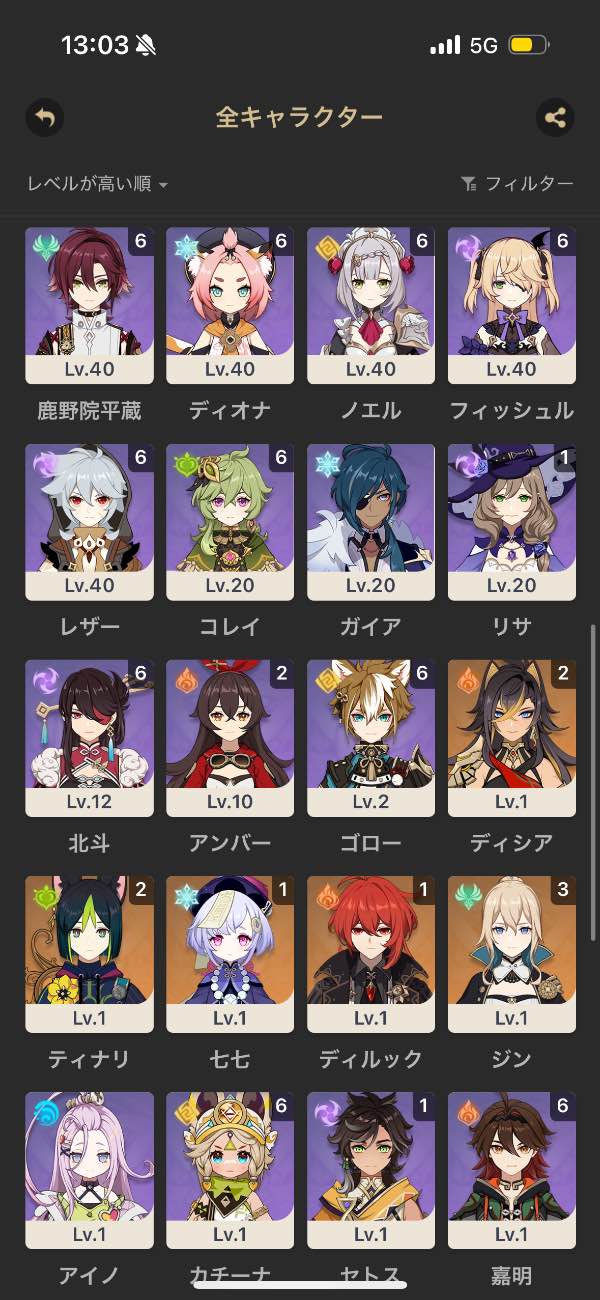The width and height of the screenshot is (600, 1300).
Task: Go back using the arrow button
Action: [x=44, y=118]
